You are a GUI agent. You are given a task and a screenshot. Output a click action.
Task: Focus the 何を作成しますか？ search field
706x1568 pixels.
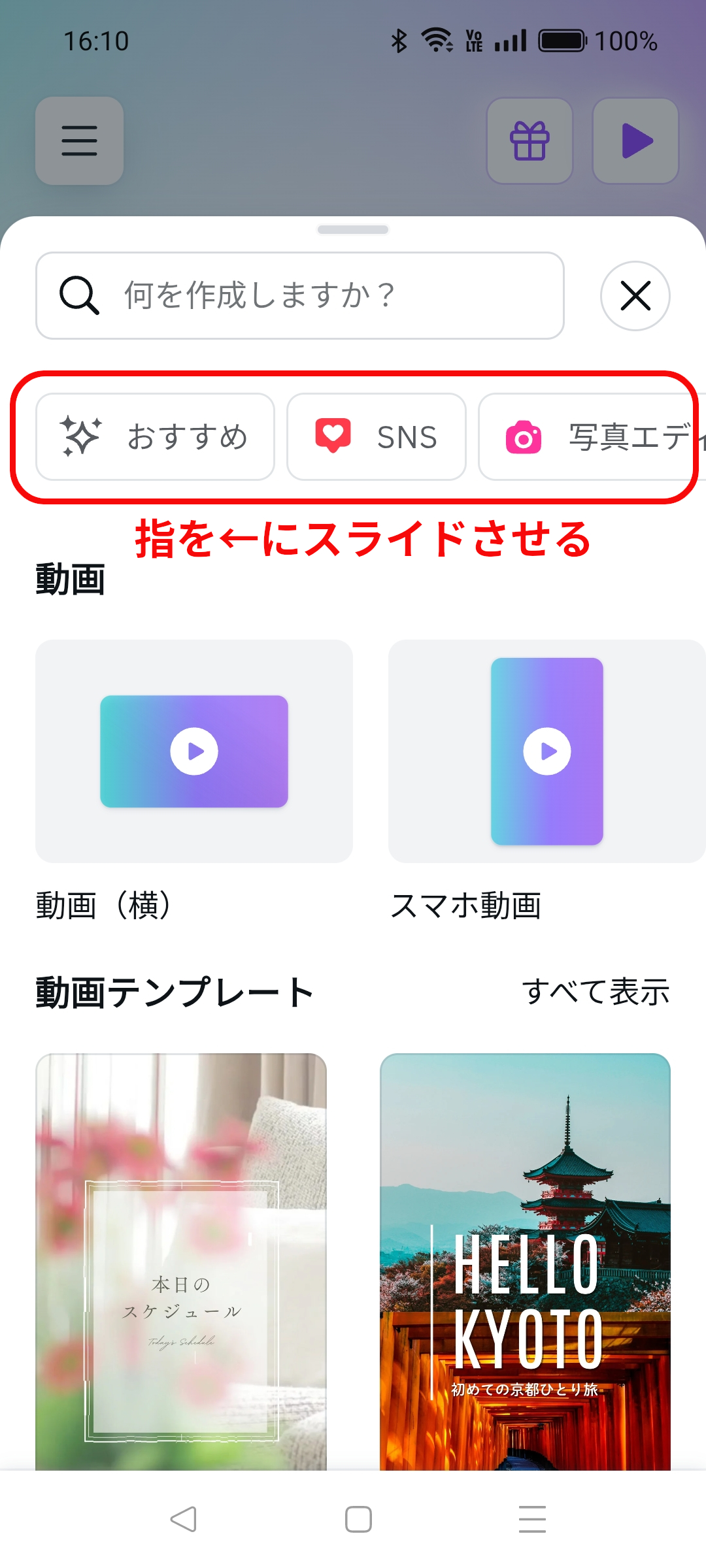tap(299, 295)
